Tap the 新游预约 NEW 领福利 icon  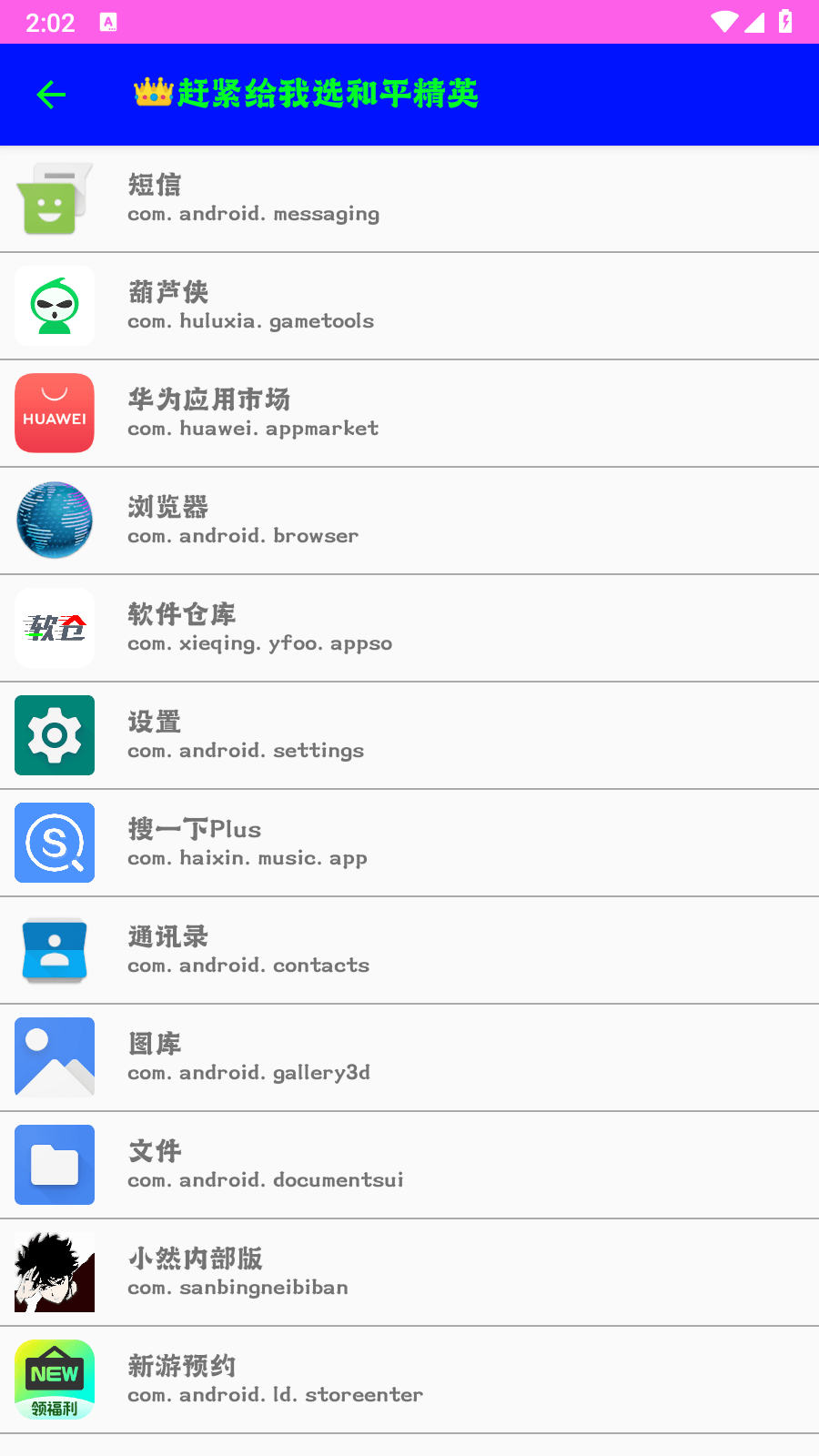[x=55, y=1380]
